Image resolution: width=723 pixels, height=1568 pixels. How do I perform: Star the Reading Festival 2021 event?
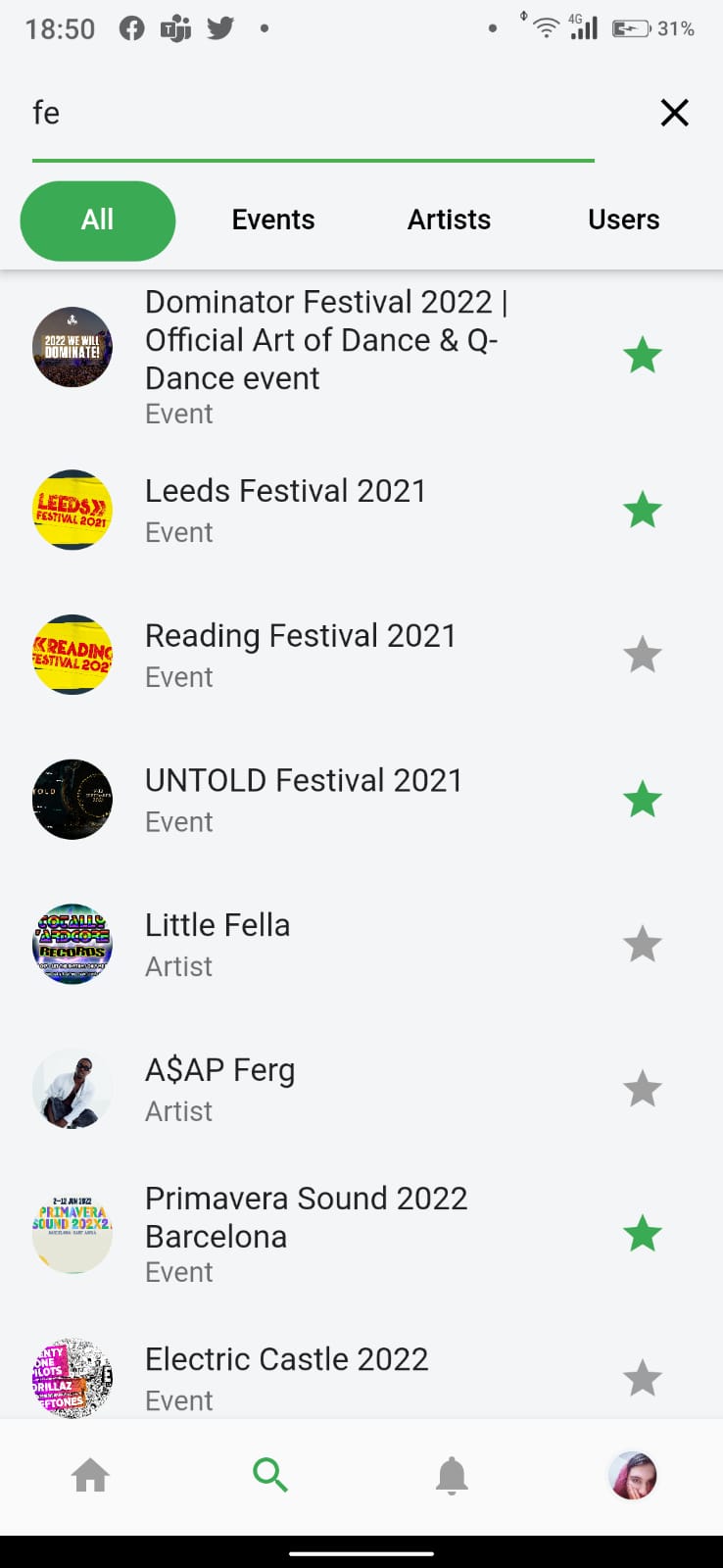[x=643, y=655]
